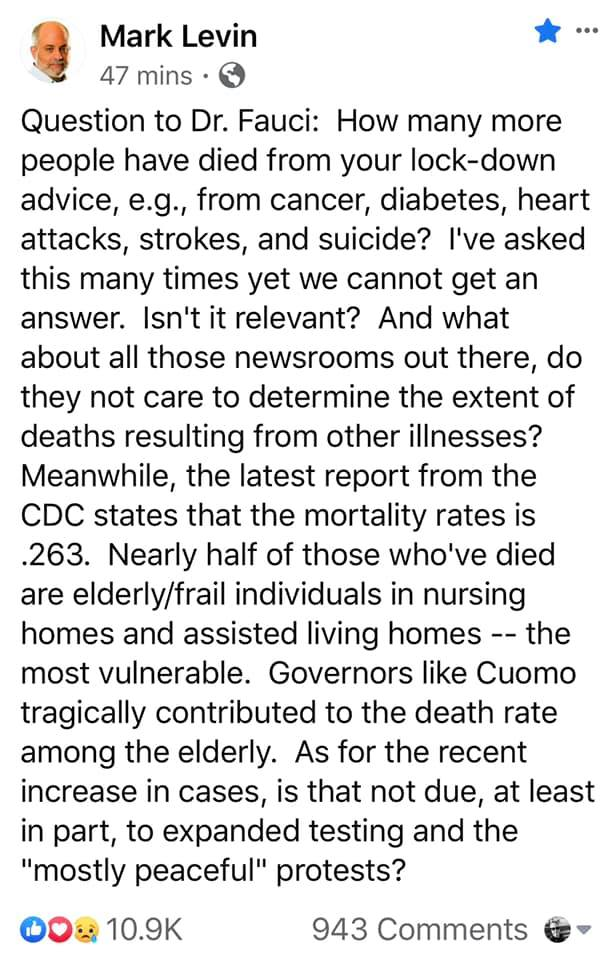Open the comment identity selector dropdown
The image size is (616, 960).
(568, 929)
